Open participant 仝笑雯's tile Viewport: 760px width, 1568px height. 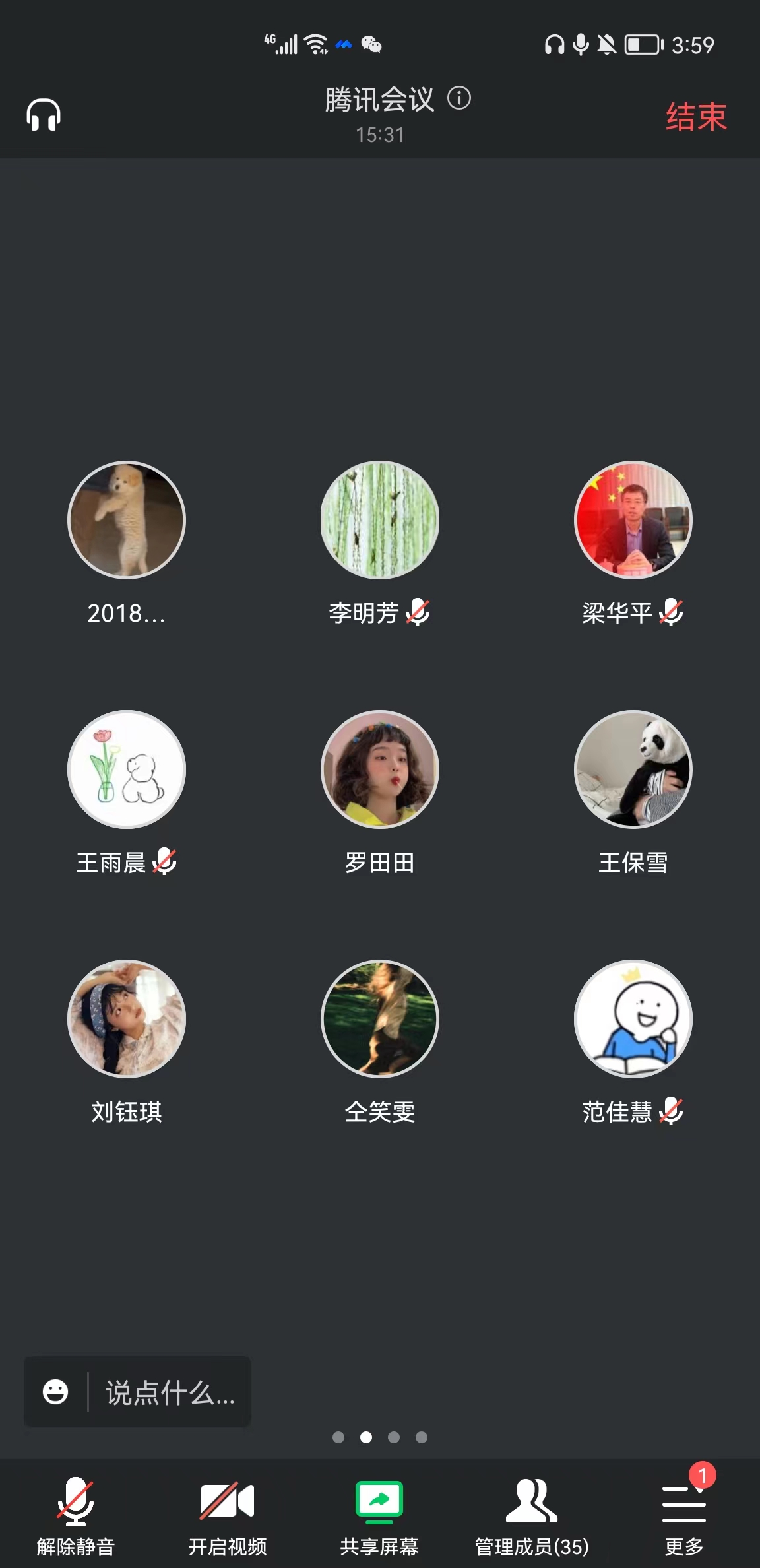[x=380, y=1019]
